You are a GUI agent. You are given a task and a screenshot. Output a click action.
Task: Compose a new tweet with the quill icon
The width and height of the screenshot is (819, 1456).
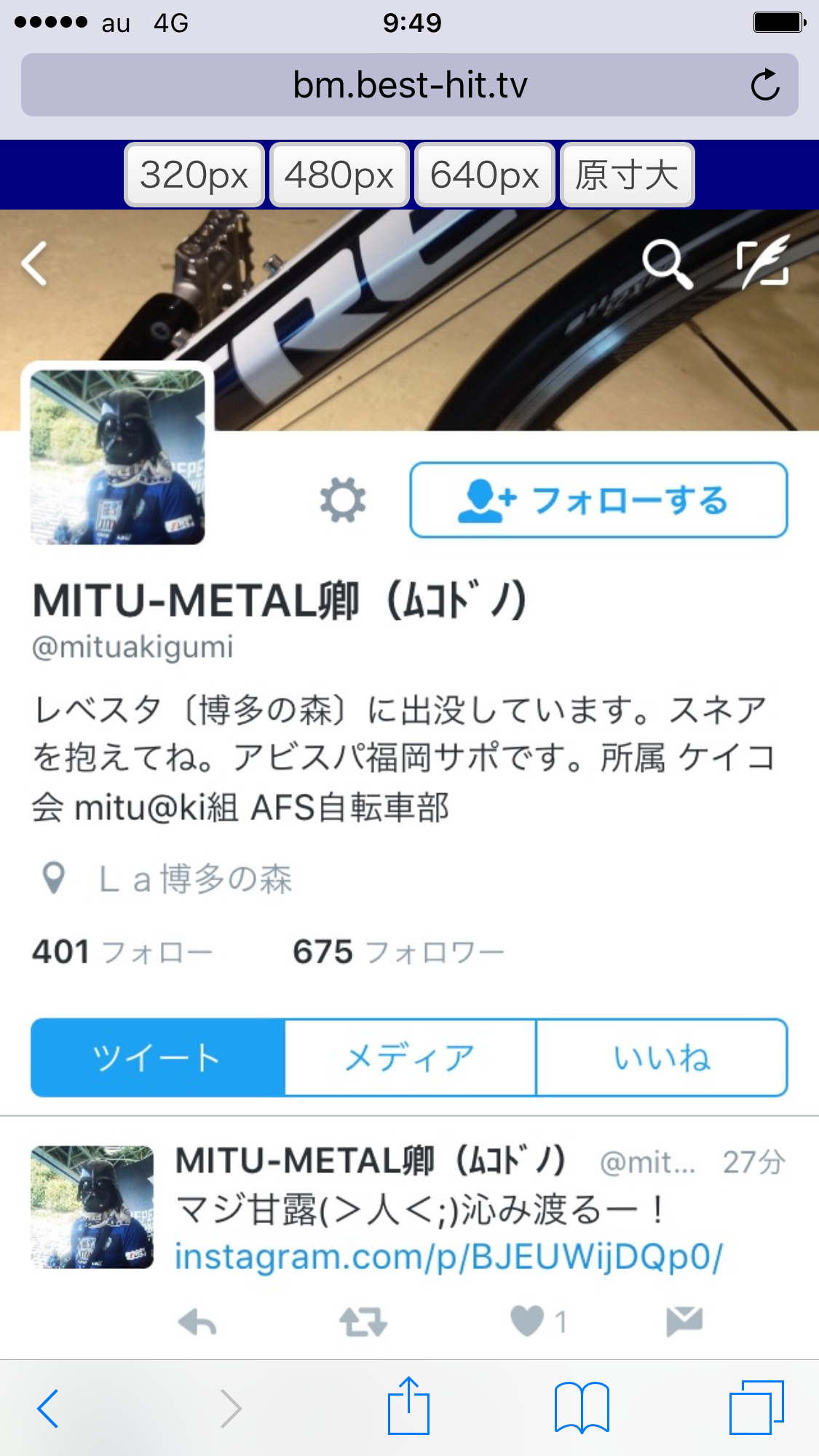pyautogui.click(x=763, y=261)
